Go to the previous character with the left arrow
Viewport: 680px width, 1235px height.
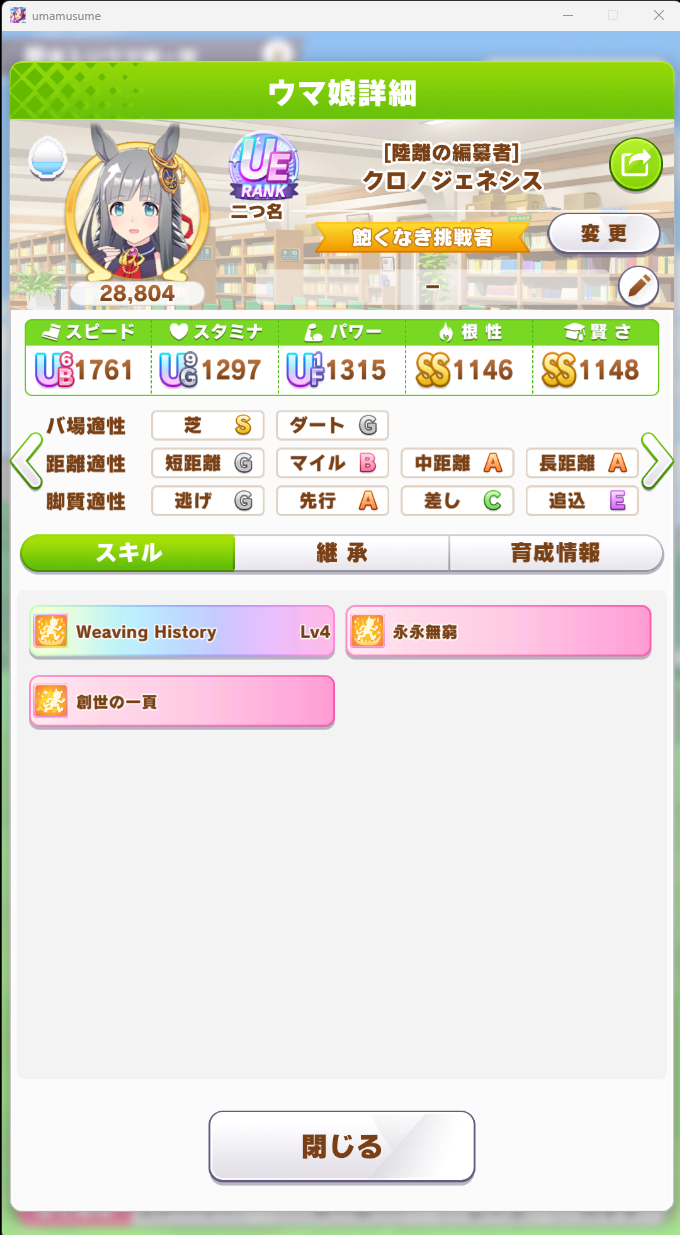[26, 462]
